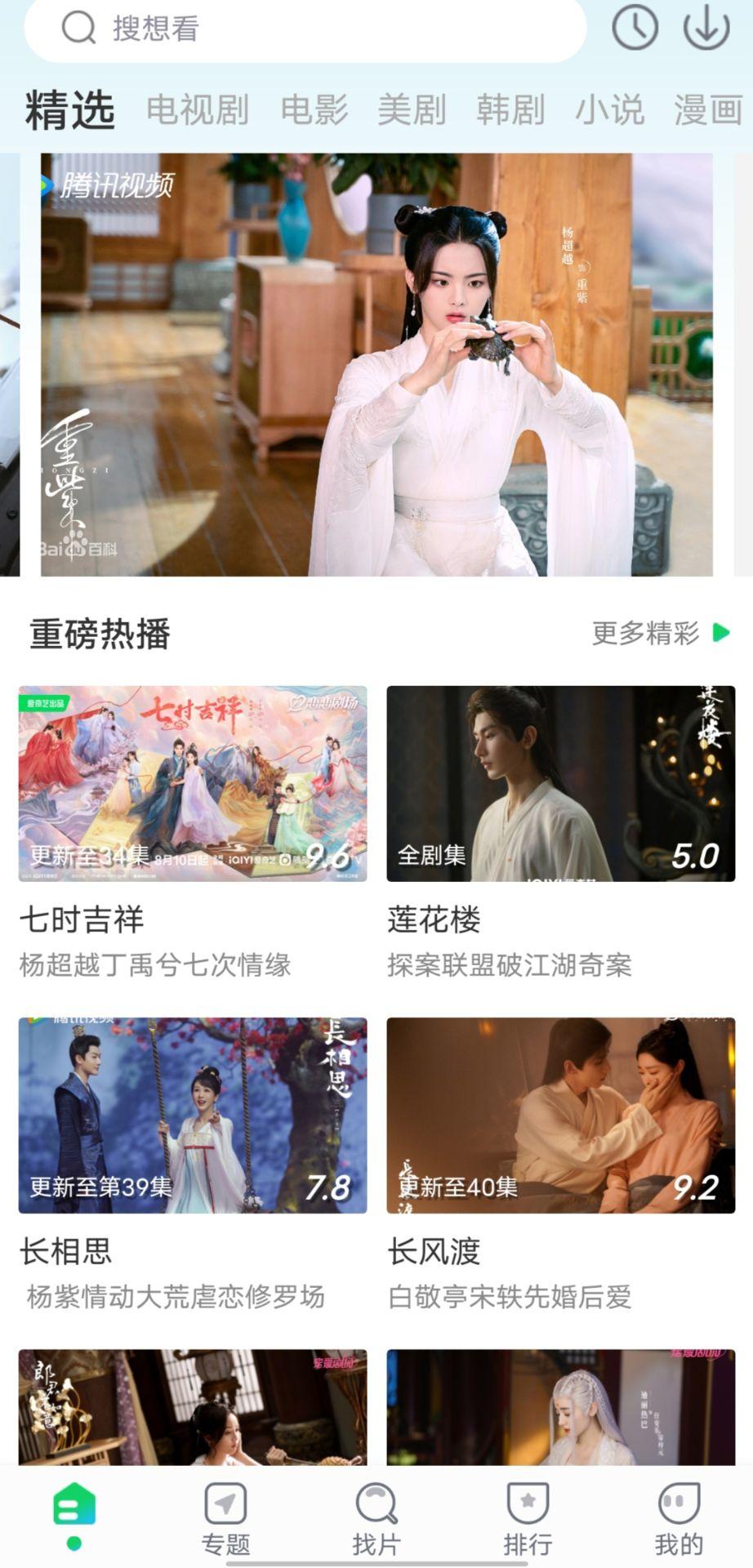Open the 长相思 poster thumbnail

point(193,1111)
